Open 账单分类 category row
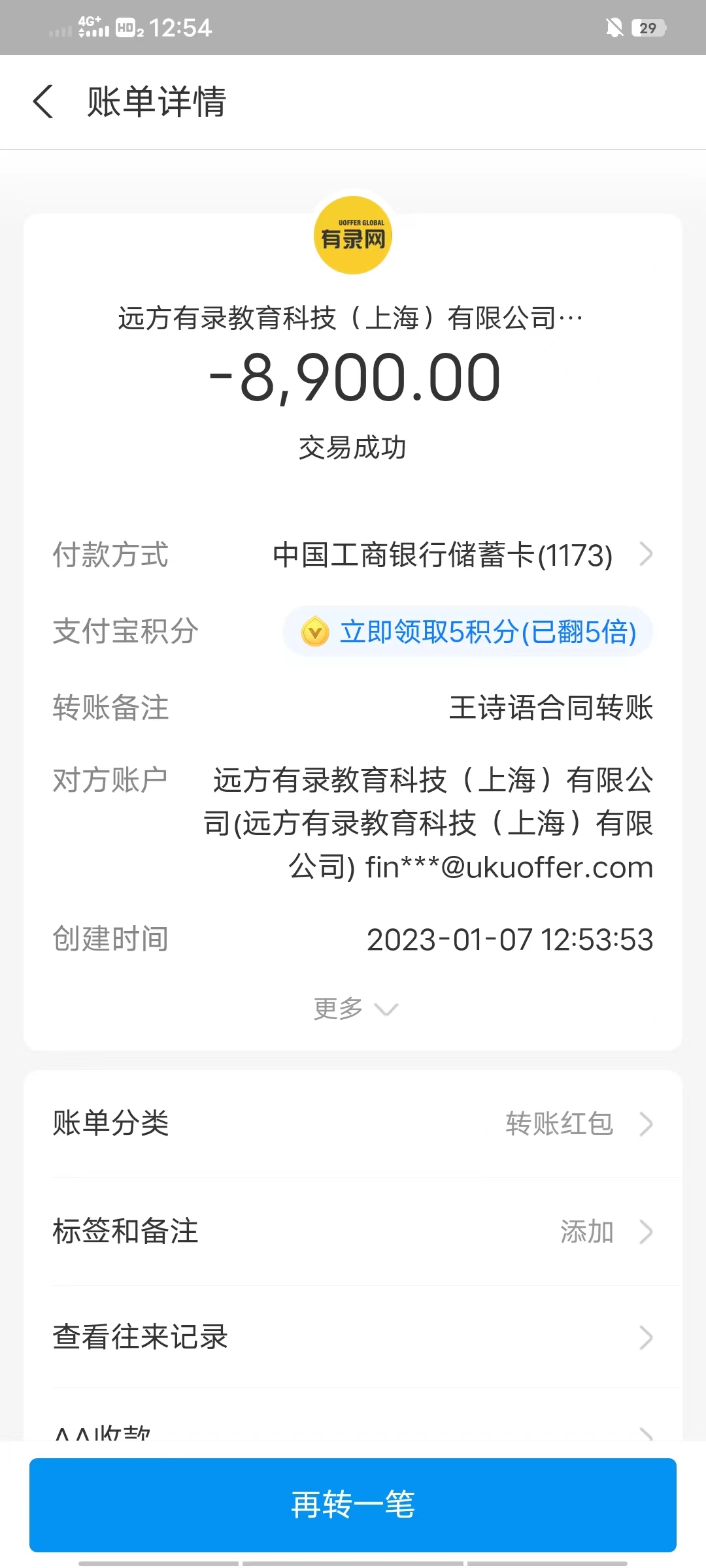Image resolution: width=706 pixels, height=1568 pixels. click(x=353, y=1124)
